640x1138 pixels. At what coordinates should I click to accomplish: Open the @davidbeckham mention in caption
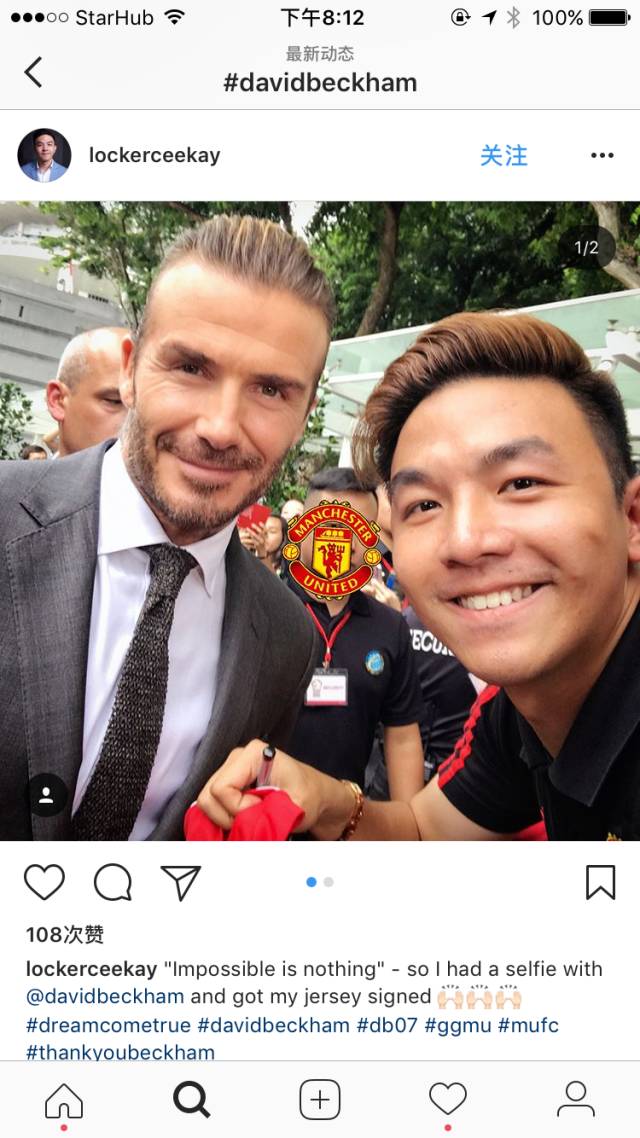[105, 997]
